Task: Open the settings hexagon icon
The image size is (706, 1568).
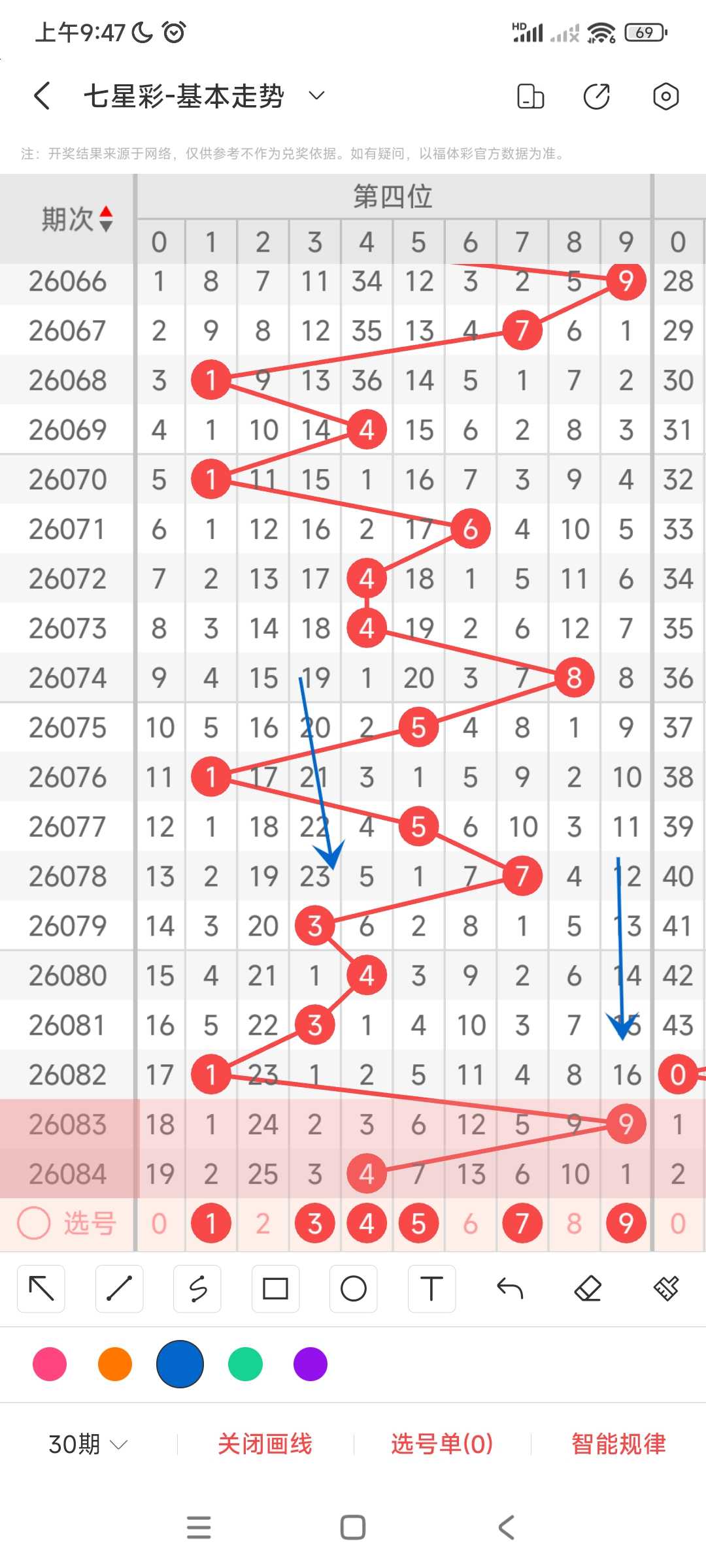Action: click(x=665, y=96)
